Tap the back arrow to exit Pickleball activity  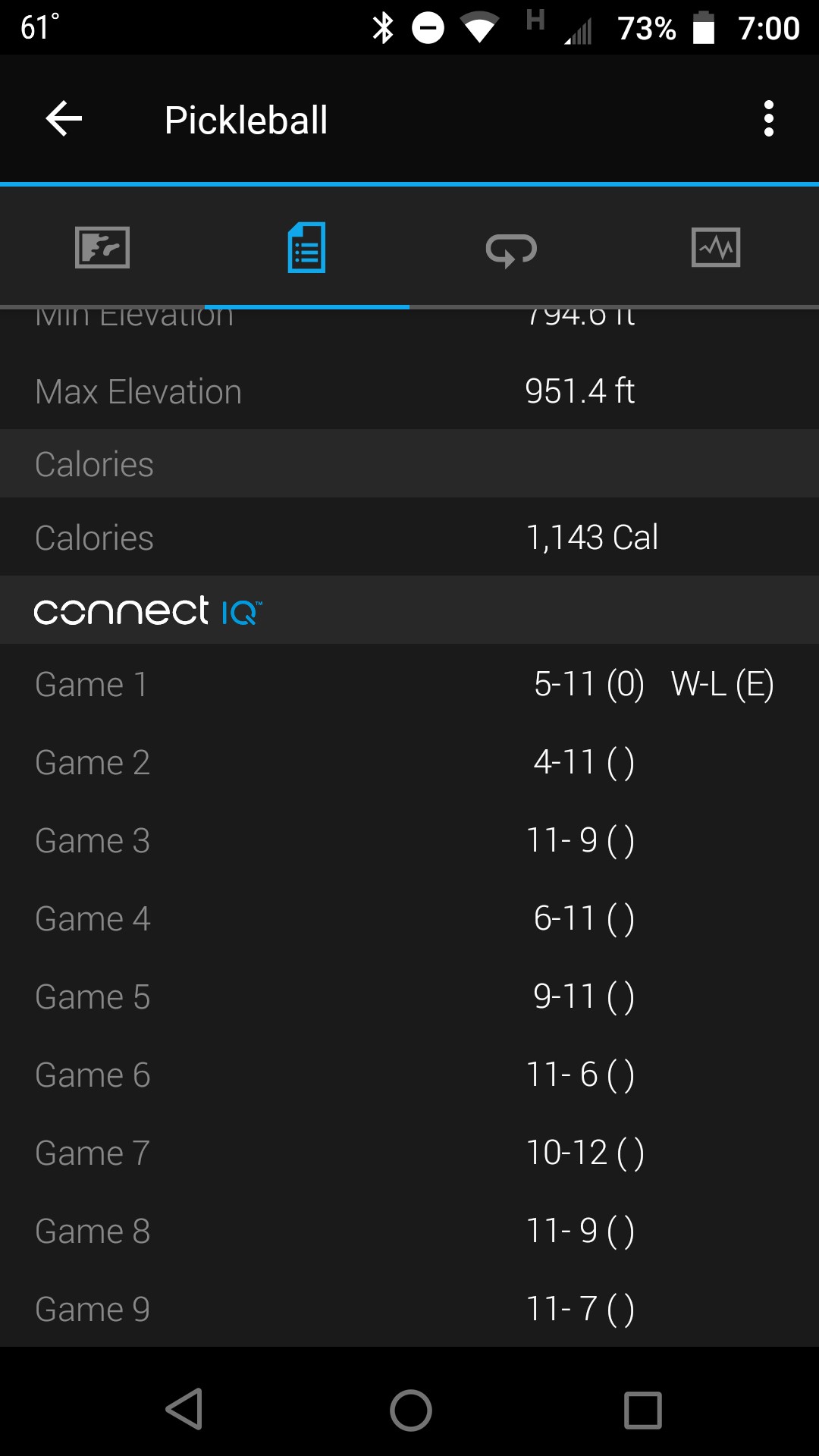(x=64, y=118)
